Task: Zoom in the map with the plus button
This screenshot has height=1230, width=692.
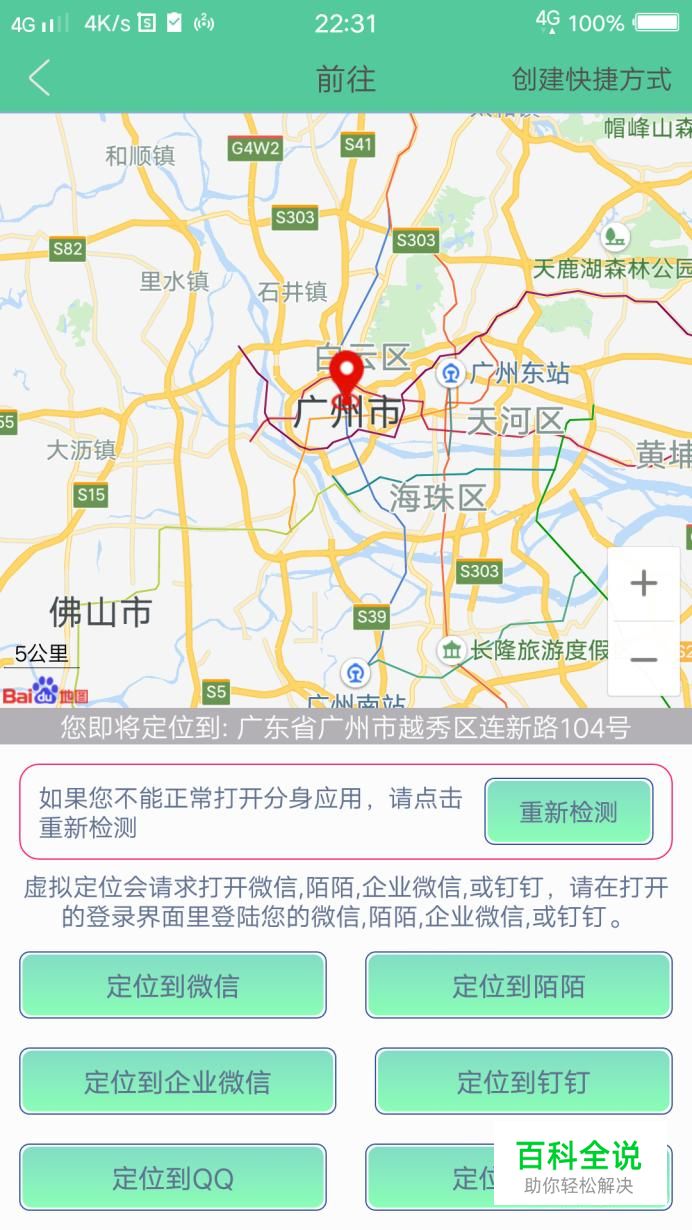Action: [644, 584]
